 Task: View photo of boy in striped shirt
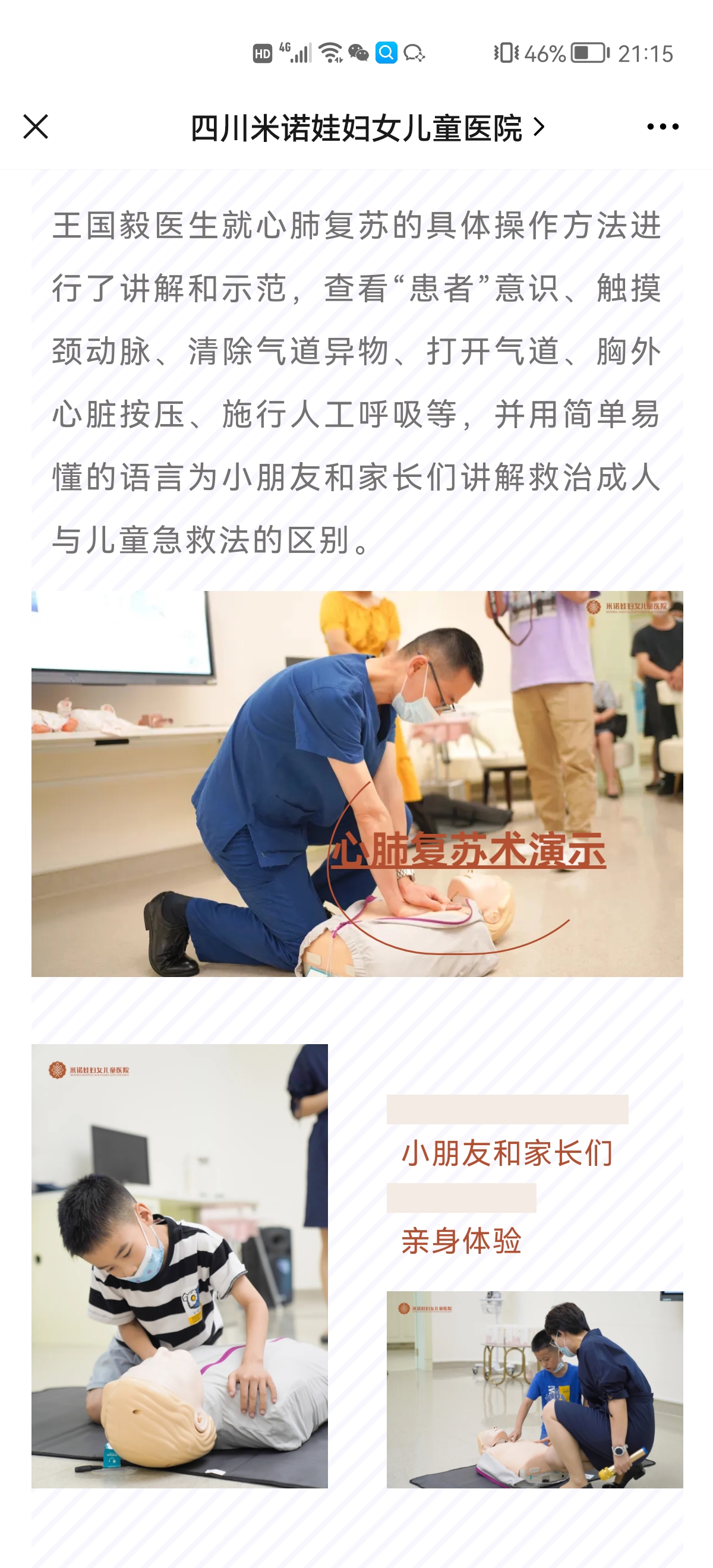179,1266
